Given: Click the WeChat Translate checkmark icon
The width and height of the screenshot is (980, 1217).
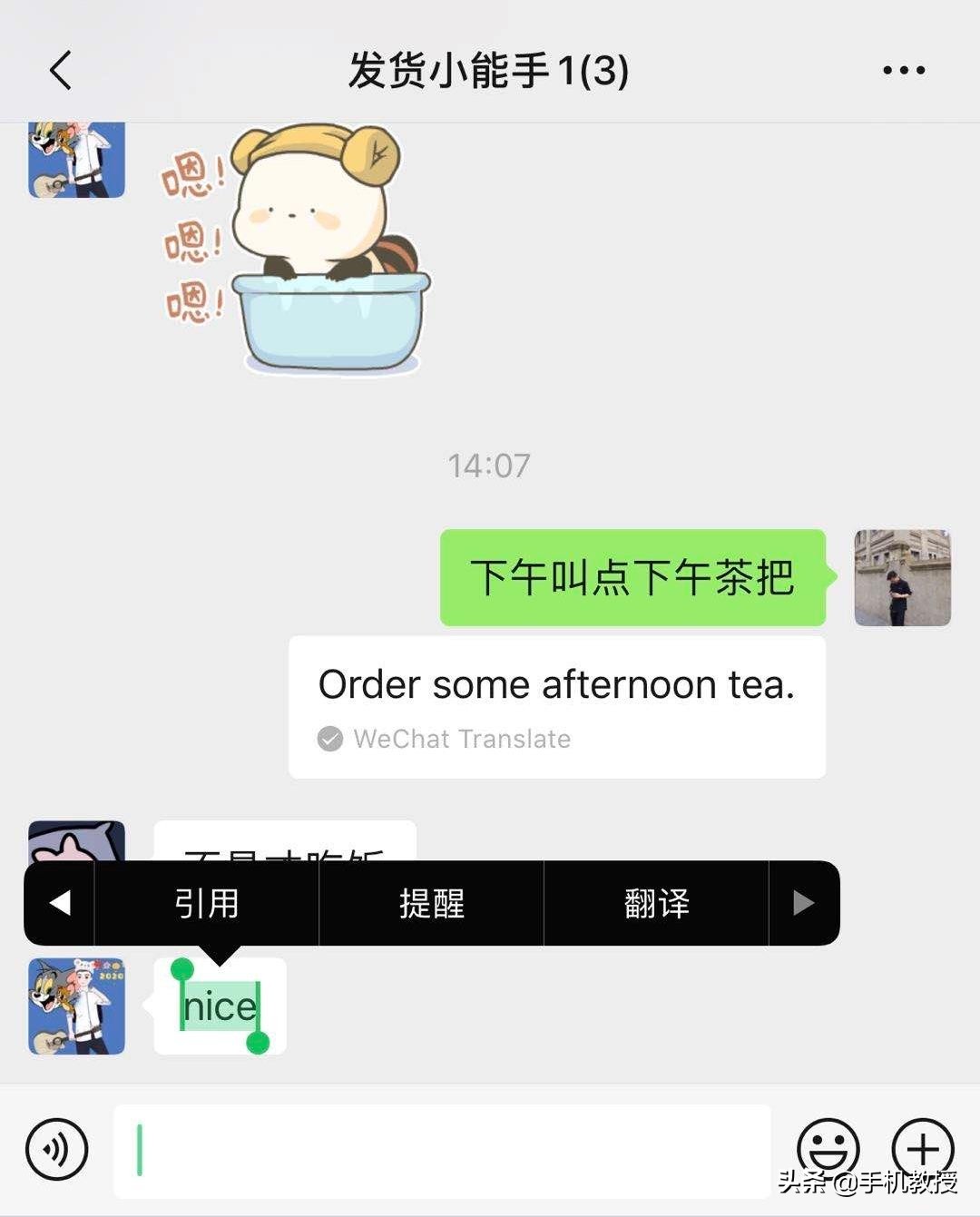Looking at the screenshot, I should (329, 739).
